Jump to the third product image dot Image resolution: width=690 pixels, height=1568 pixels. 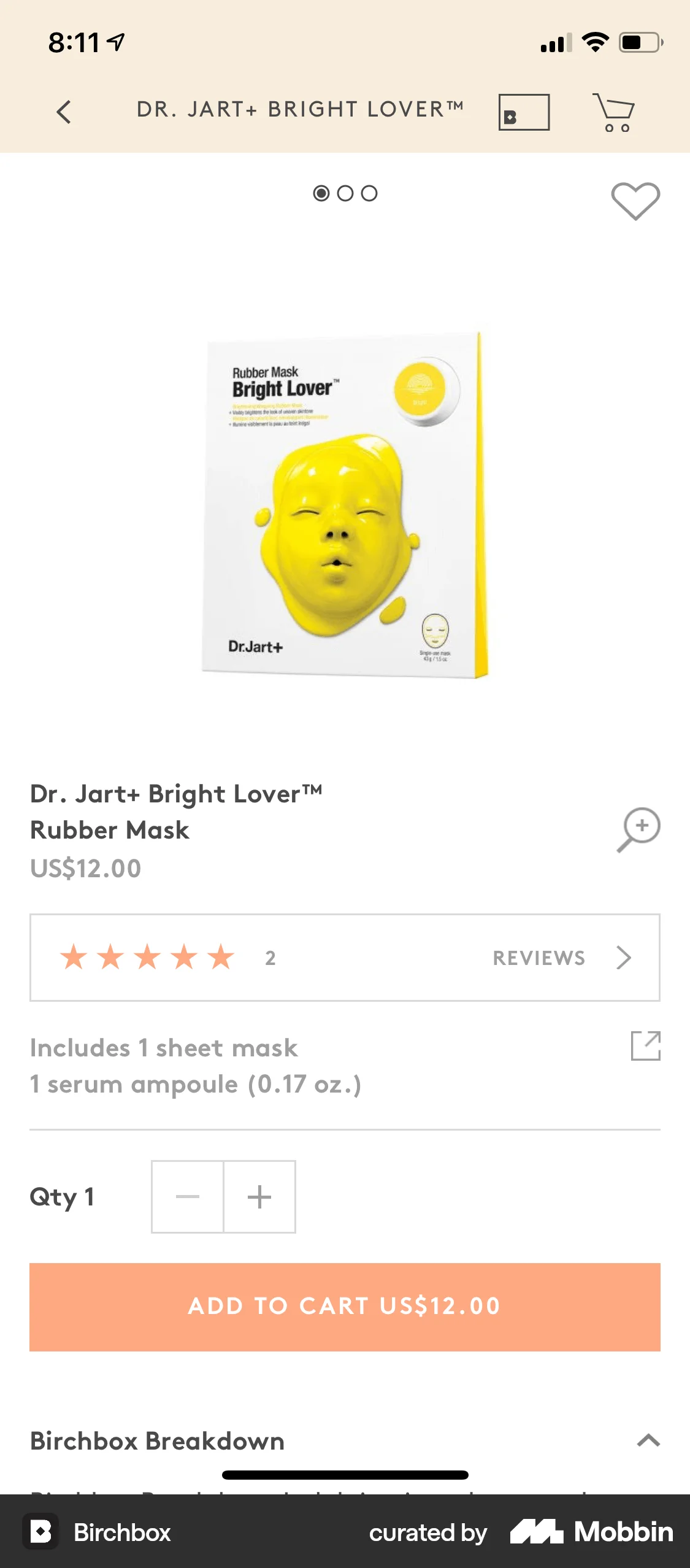pos(369,193)
